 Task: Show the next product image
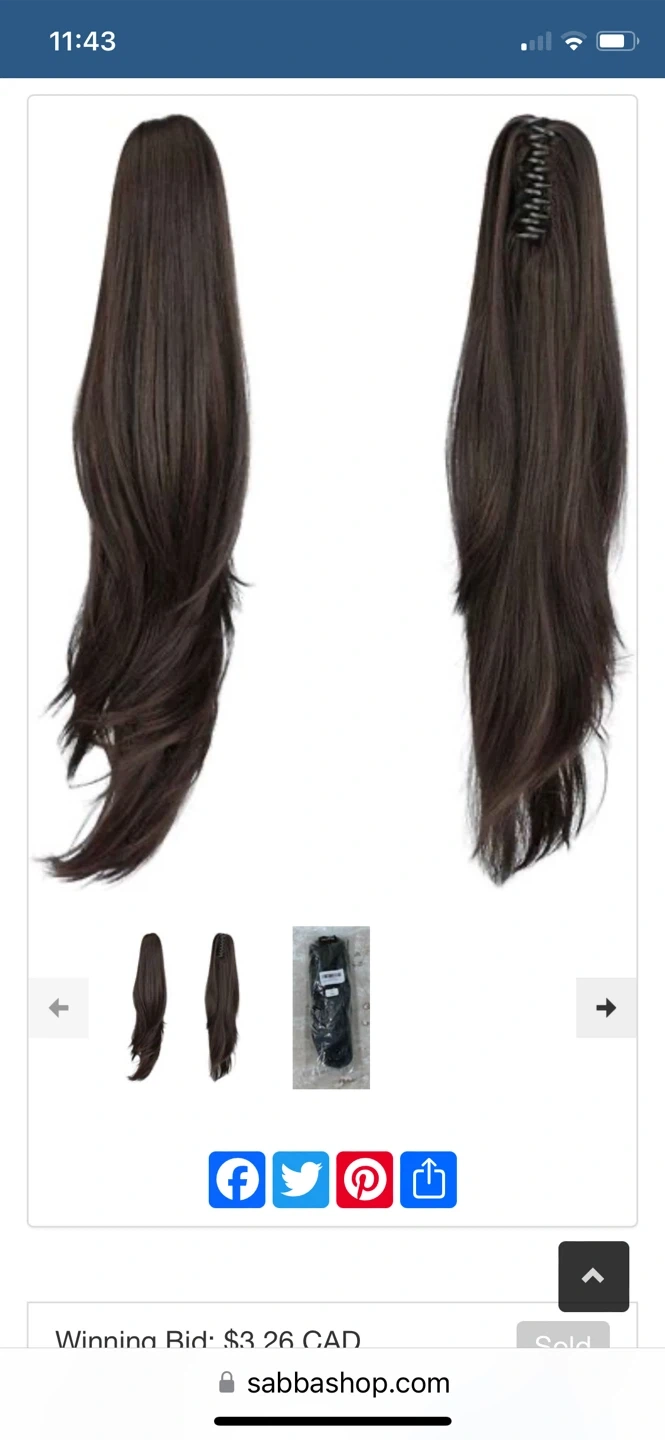tap(605, 1008)
